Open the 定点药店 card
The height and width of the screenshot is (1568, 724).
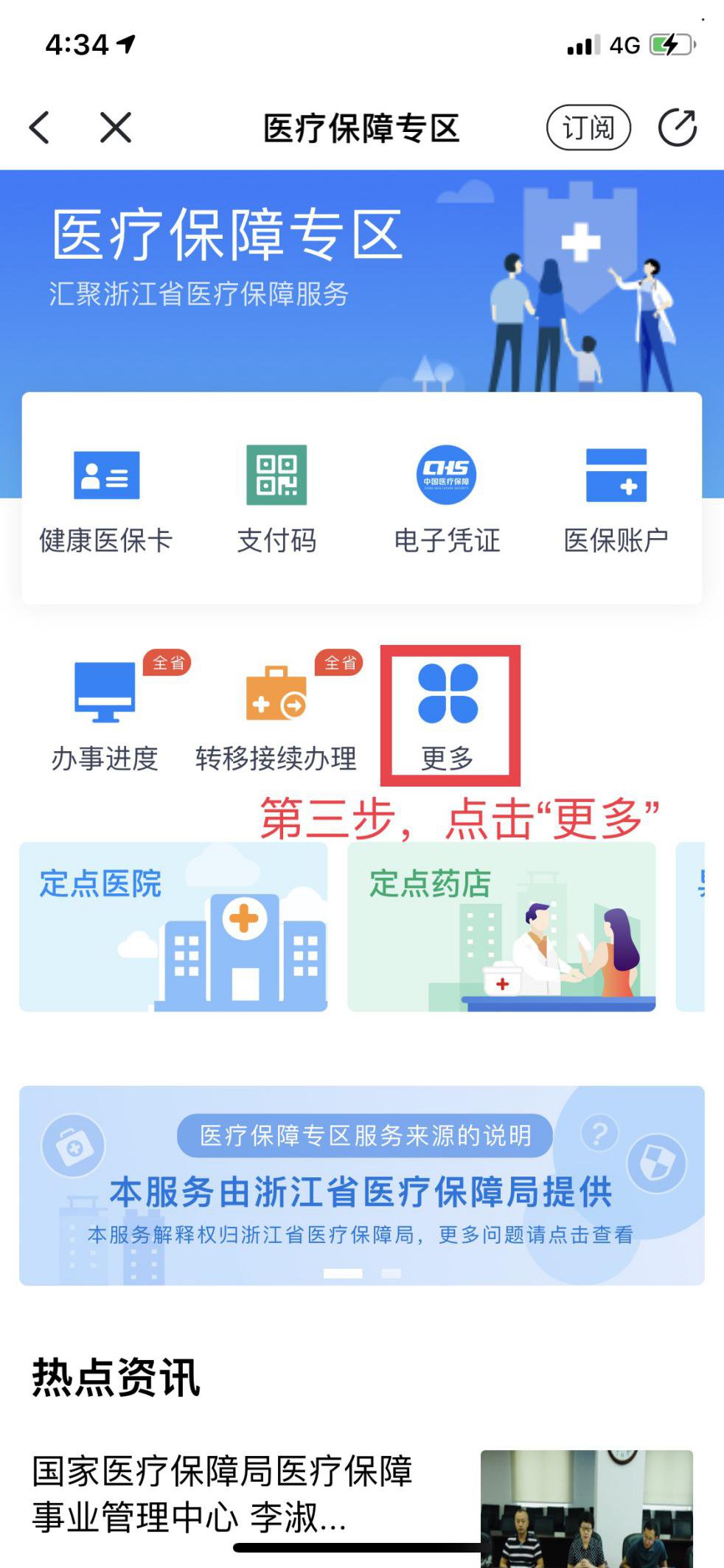point(501,927)
